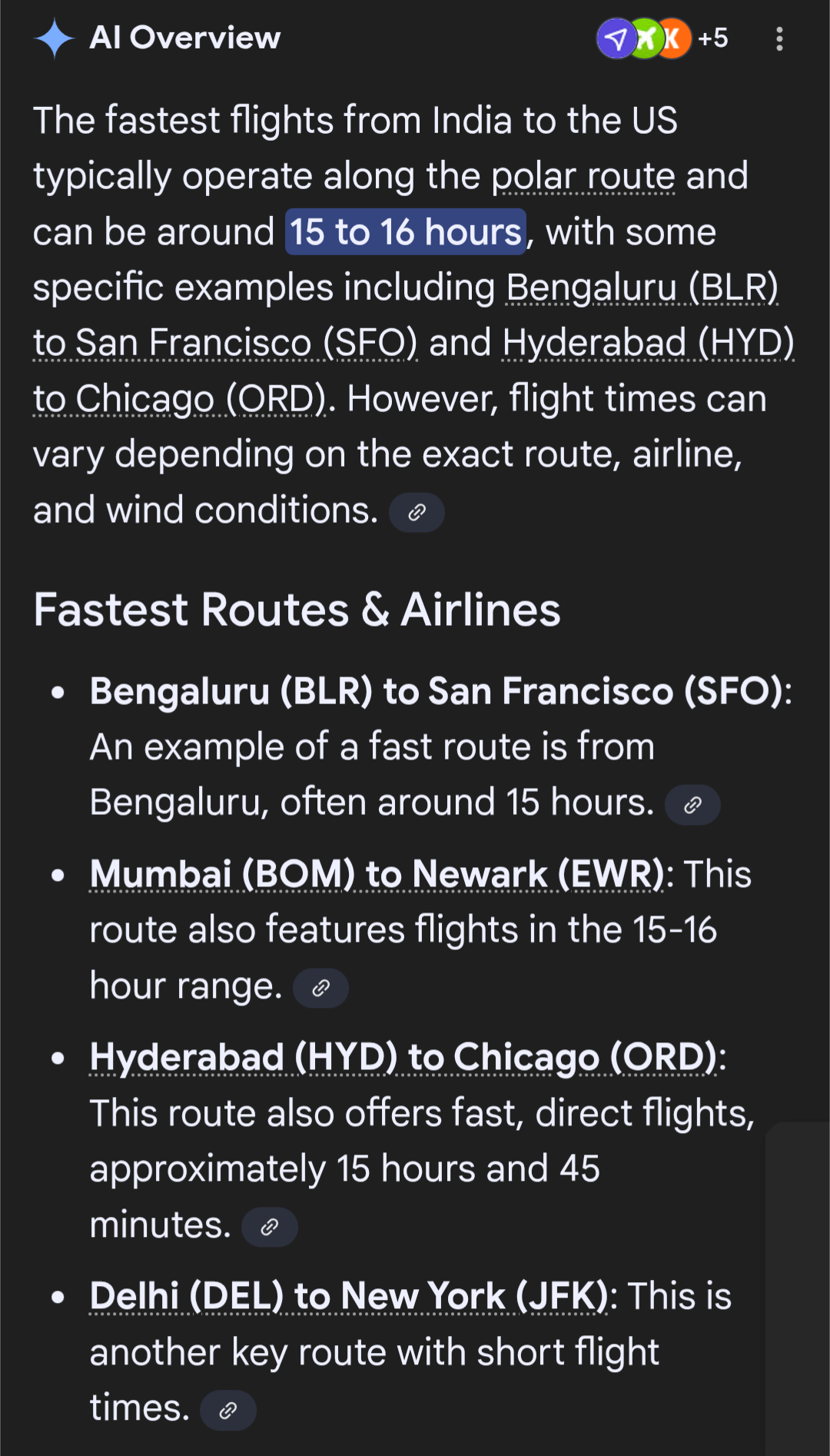Open source link after 15-16 hour range
This screenshot has height=1456, width=830.
320,988
